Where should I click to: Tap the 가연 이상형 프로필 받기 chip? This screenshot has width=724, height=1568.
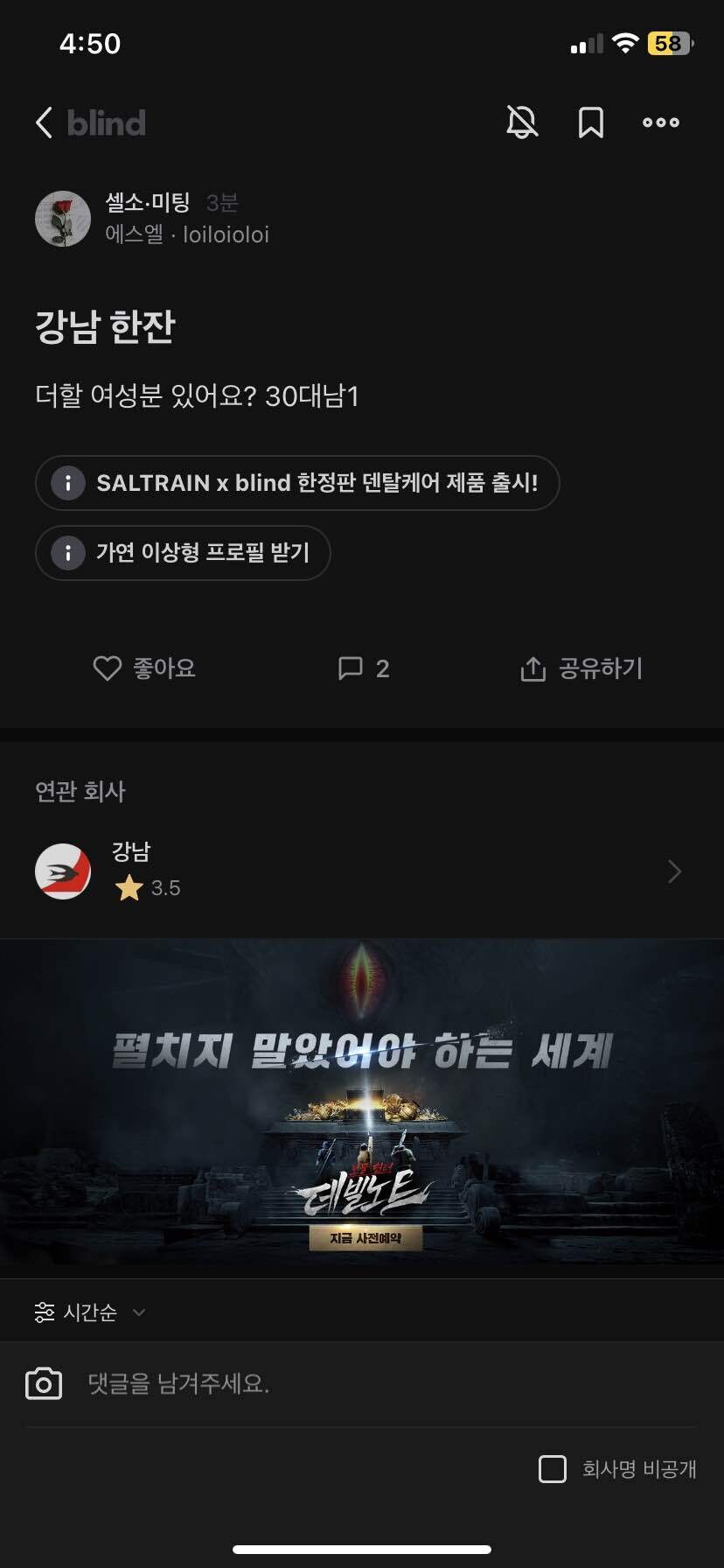tap(184, 553)
